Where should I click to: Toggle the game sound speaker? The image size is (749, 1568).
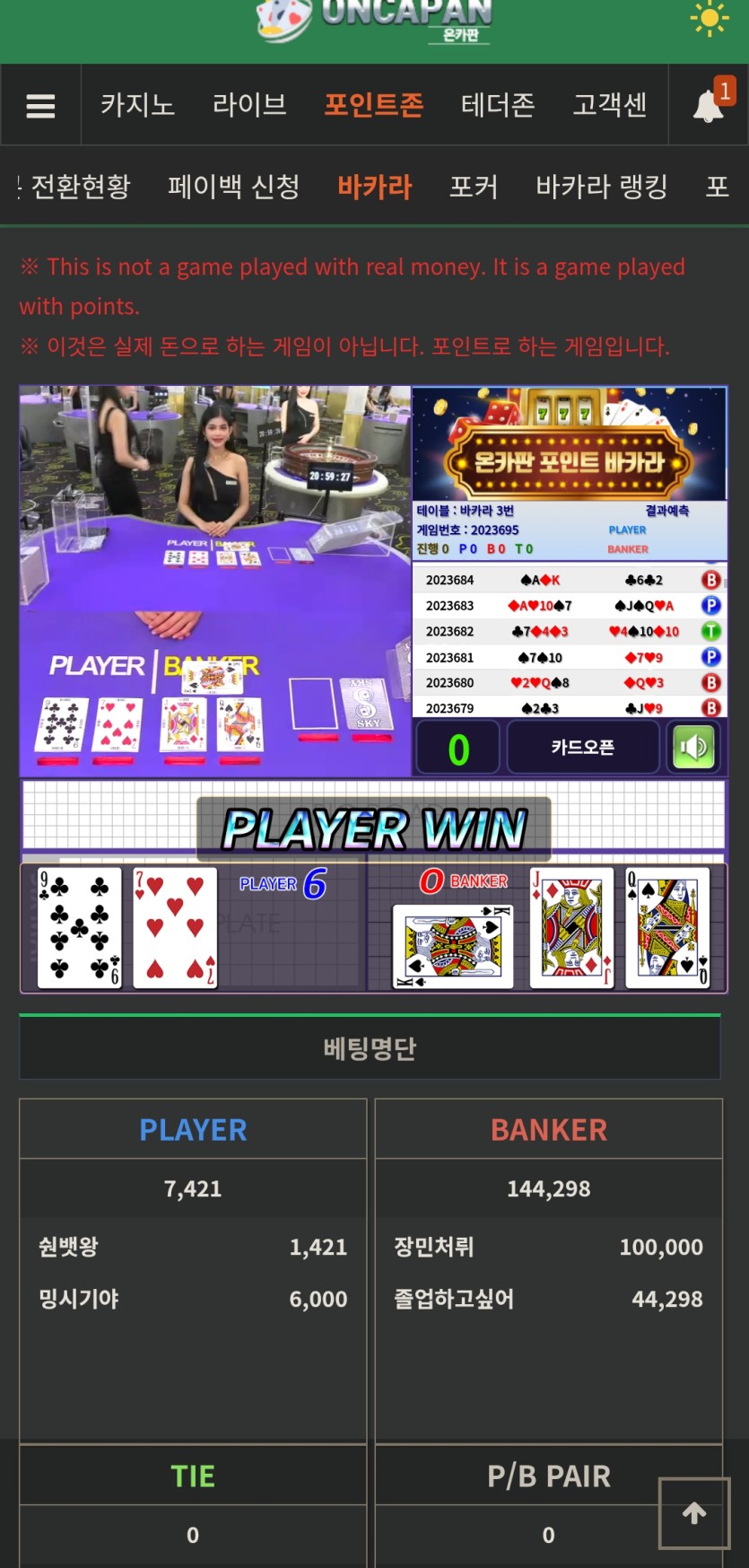point(693,748)
